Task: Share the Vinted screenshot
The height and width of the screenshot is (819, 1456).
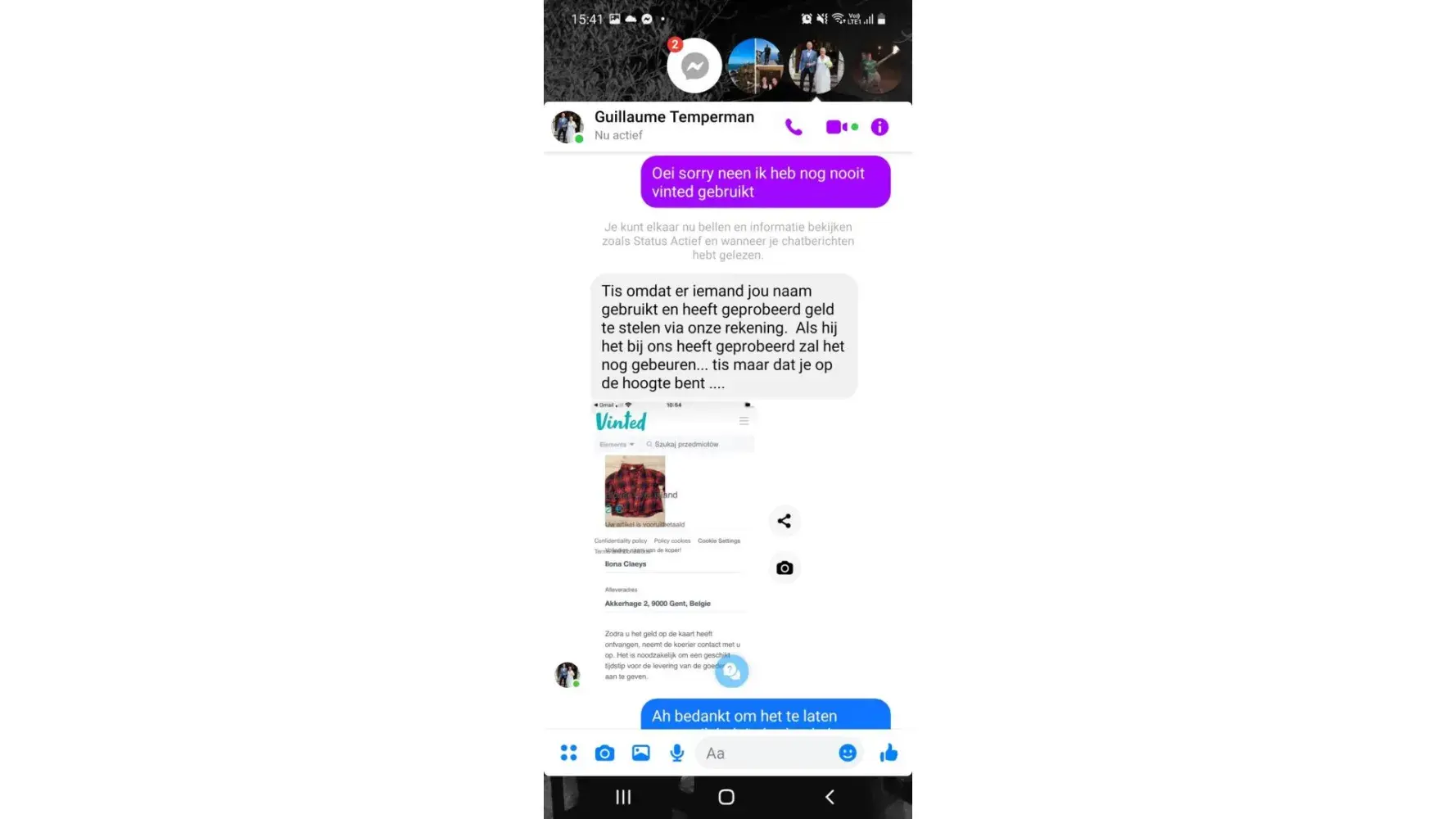Action: point(785,521)
